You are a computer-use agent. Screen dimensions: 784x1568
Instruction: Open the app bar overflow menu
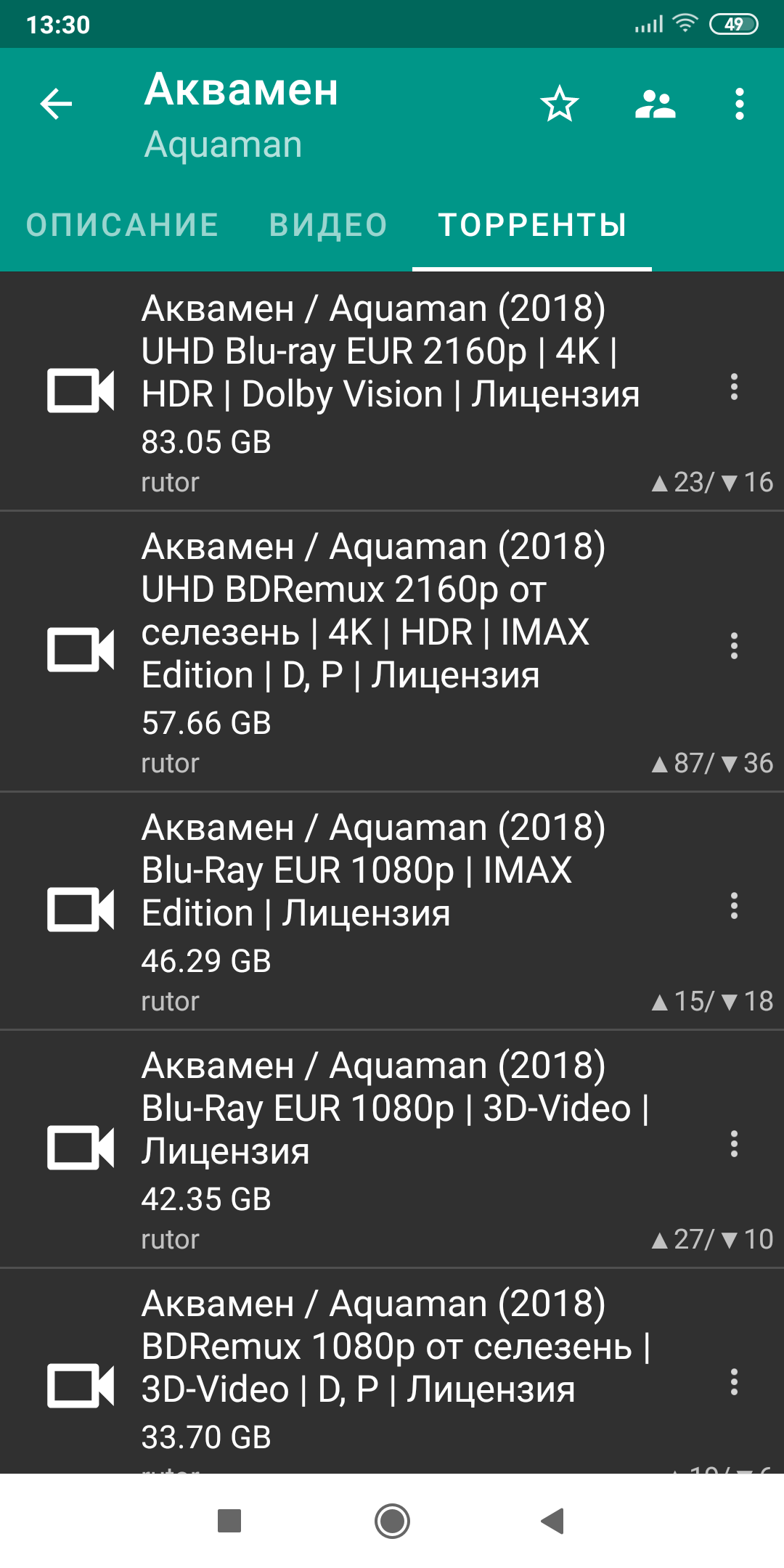[x=739, y=104]
